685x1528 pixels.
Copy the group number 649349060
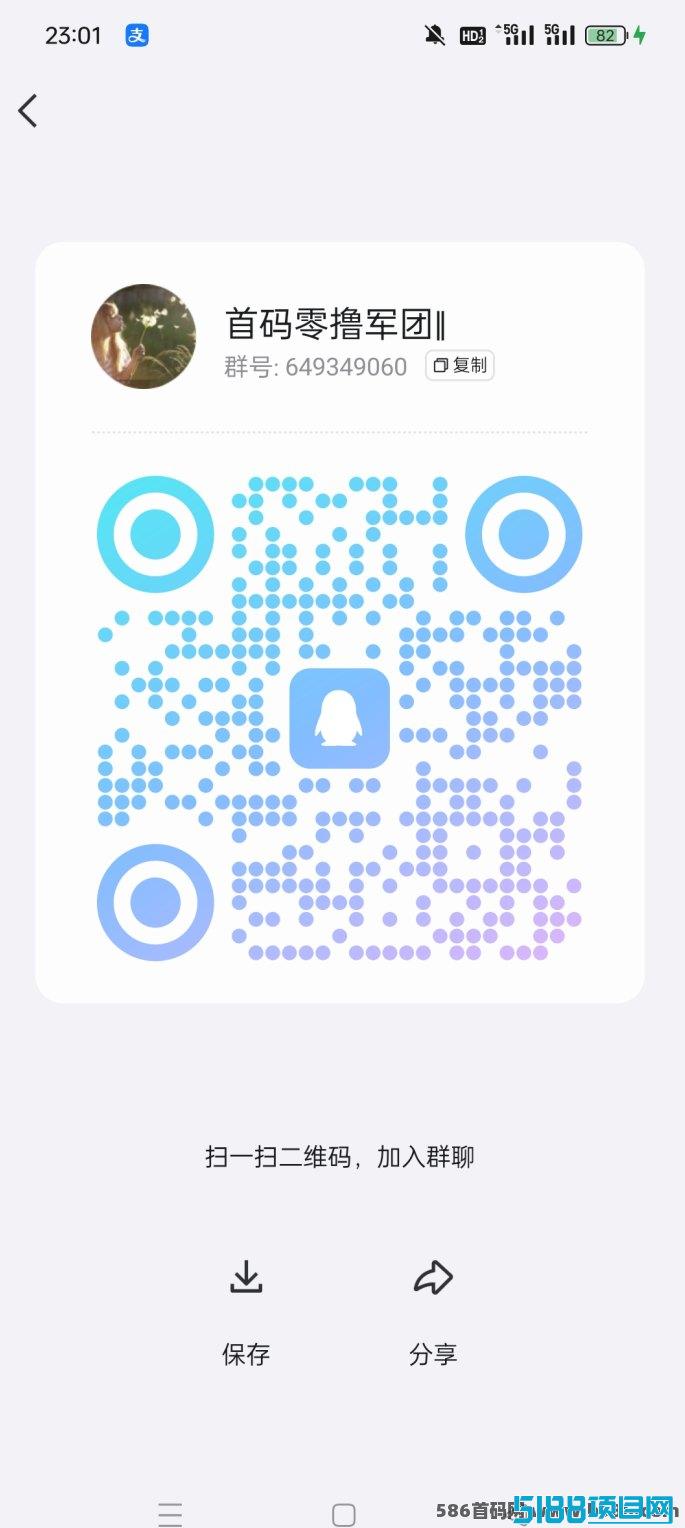[x=460, y=366]
